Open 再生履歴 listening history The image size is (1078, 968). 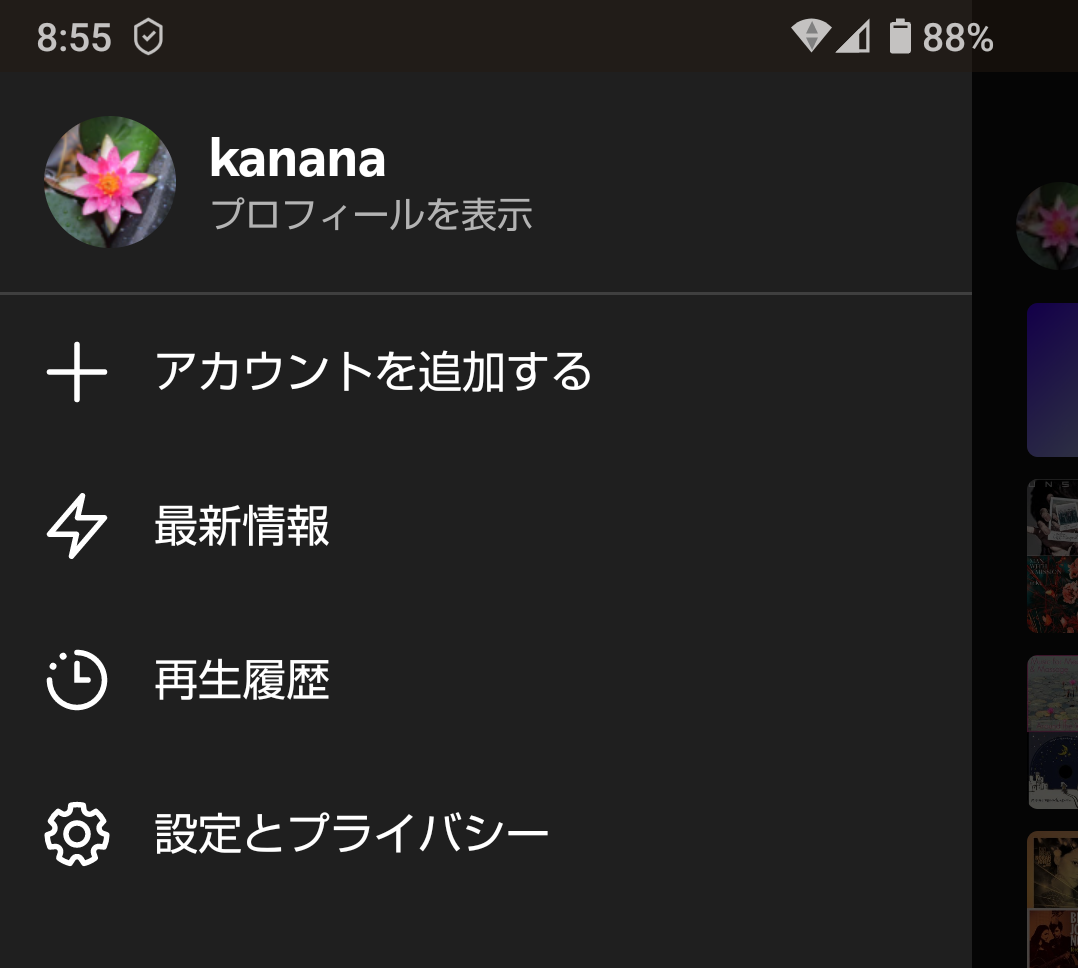click(x=242, y=681)
